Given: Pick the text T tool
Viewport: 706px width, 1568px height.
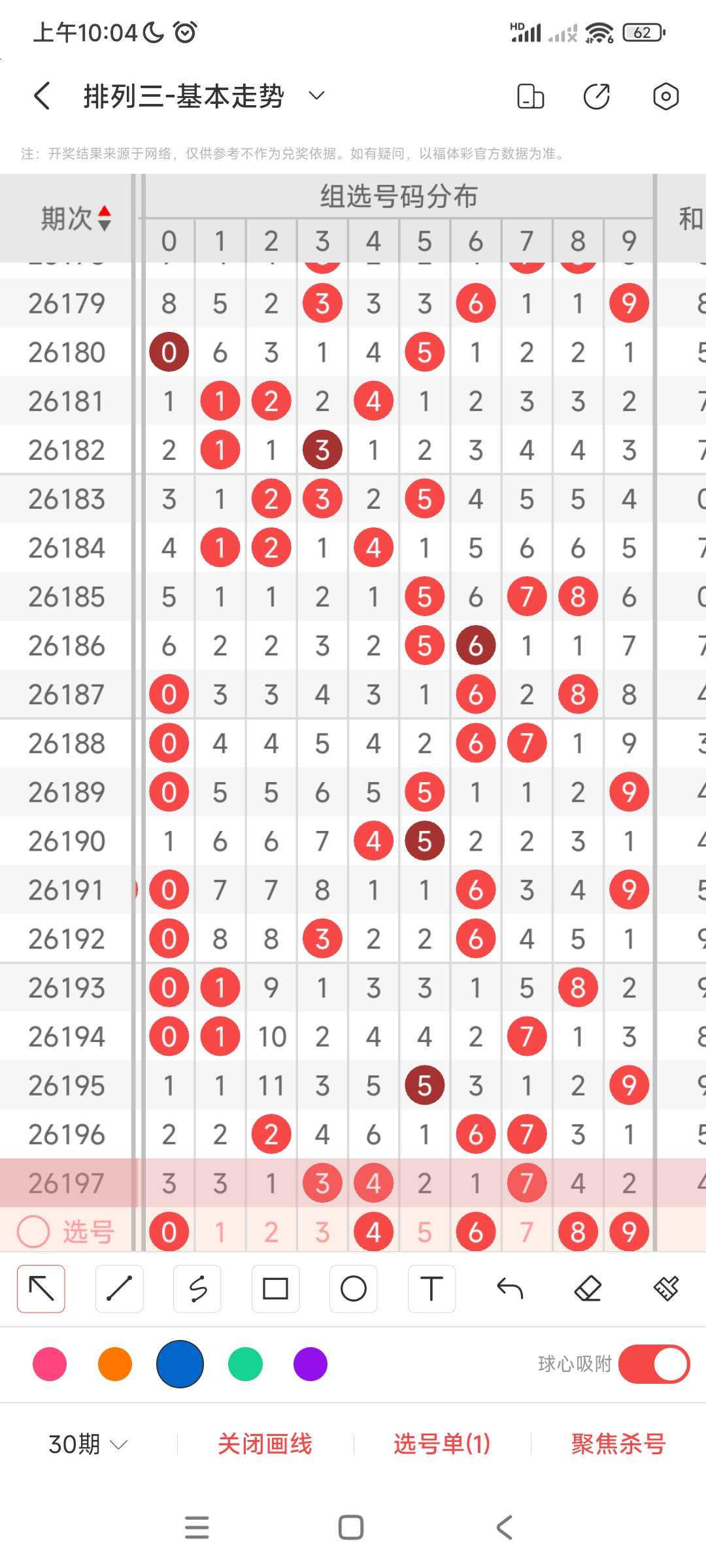Looking at the screenshot, I should [431, 1289].
